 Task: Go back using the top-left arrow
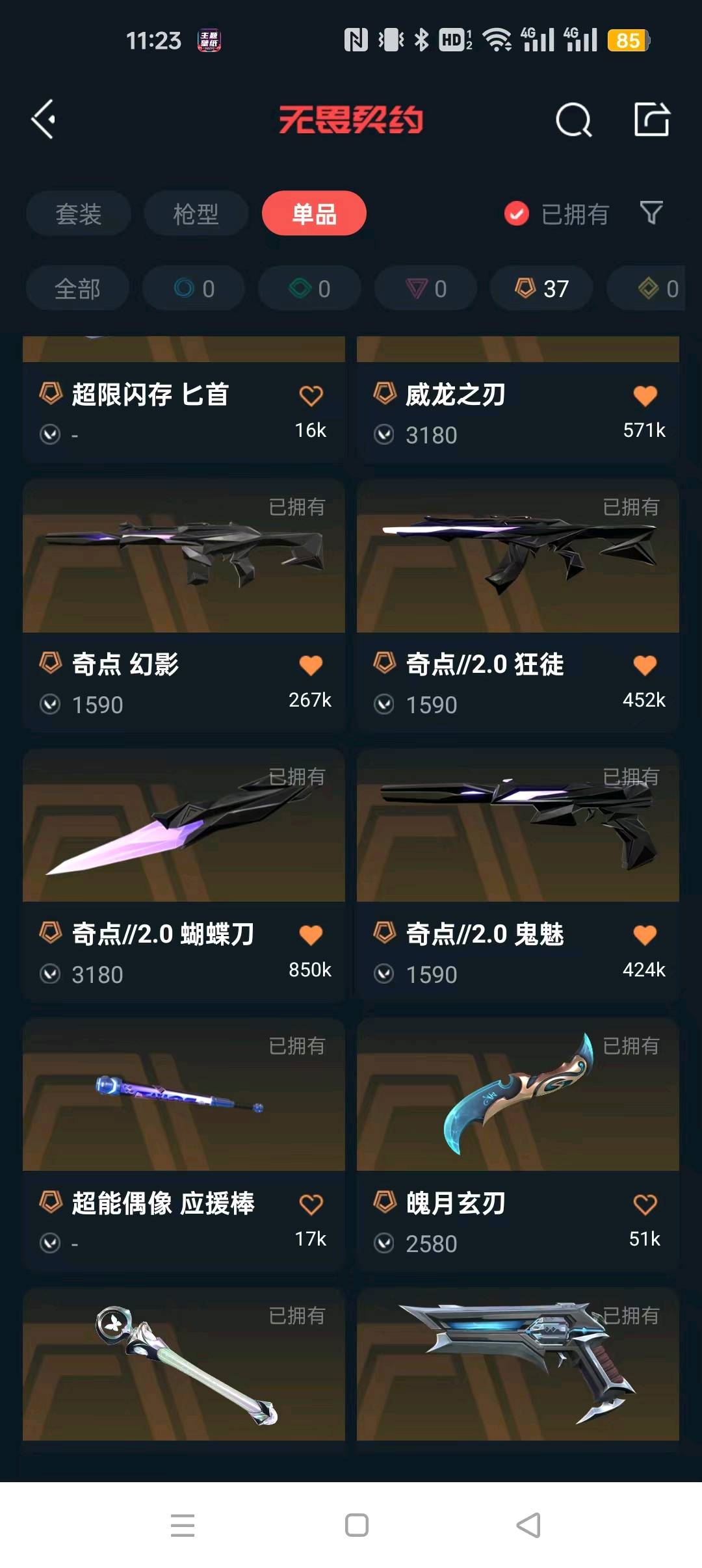[x=44, y=120]
